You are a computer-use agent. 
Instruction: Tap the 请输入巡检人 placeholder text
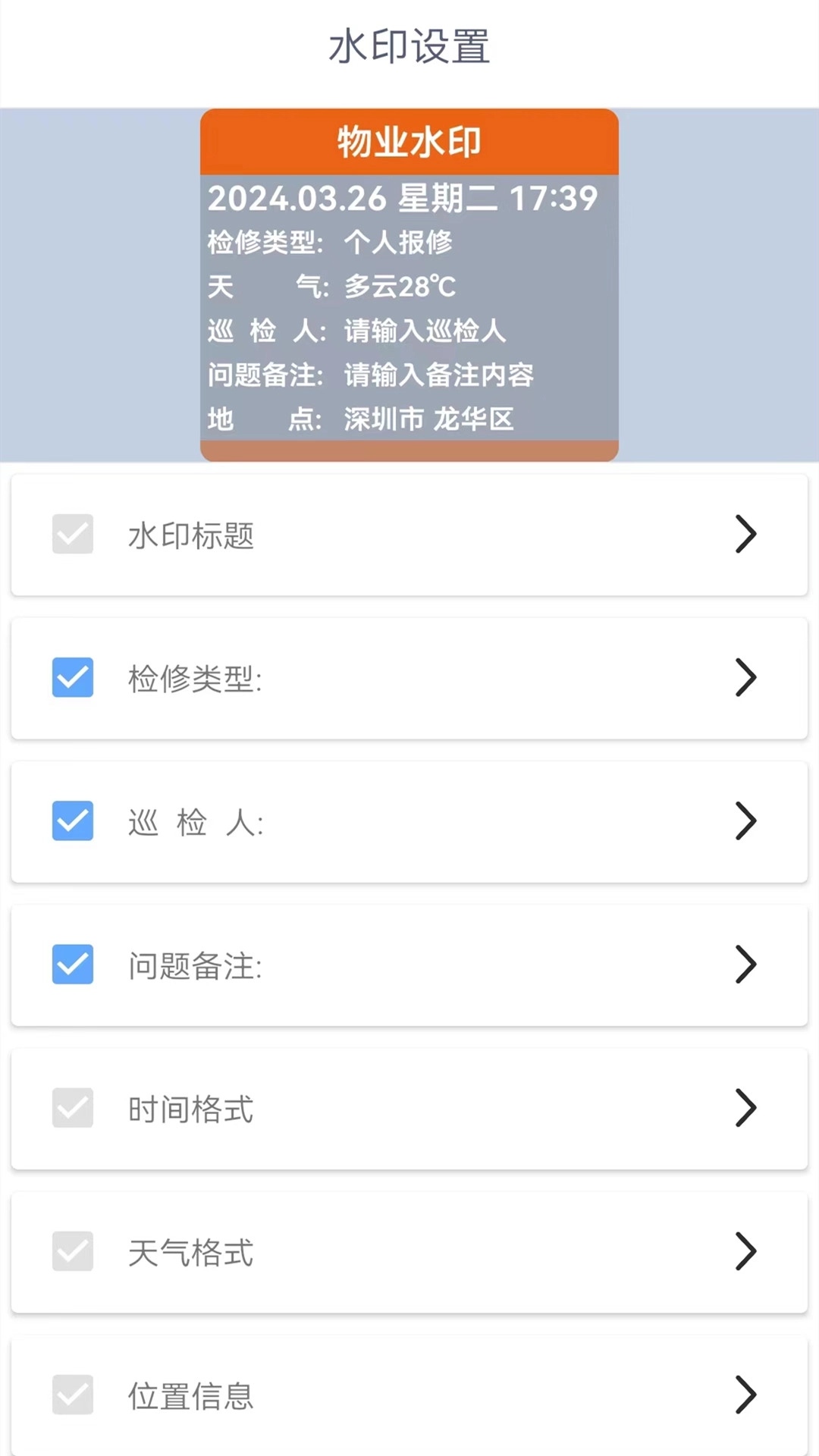coord(422,331)
